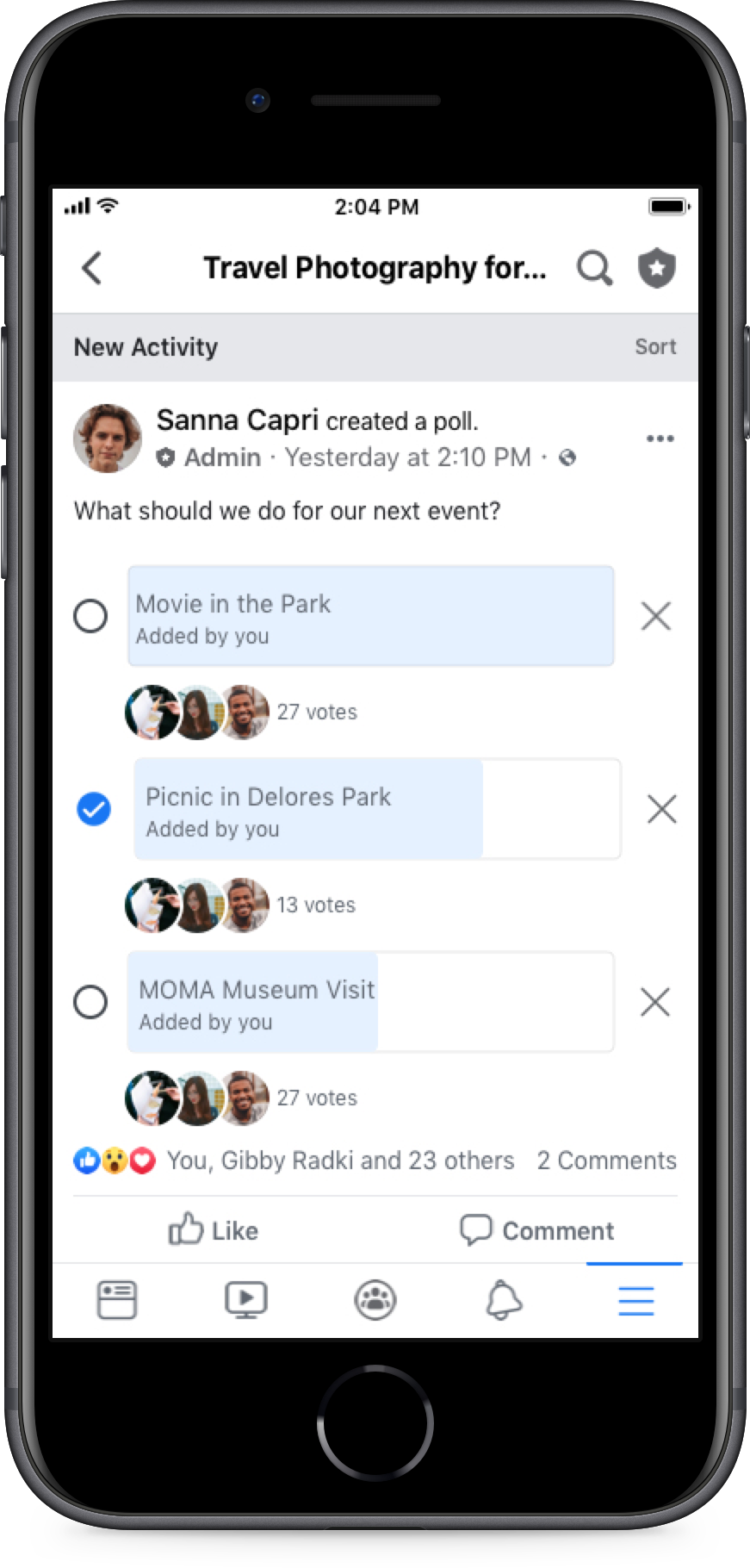750x1568 pixels.
Task: Go back from the group page
Action: pos(92,268)
